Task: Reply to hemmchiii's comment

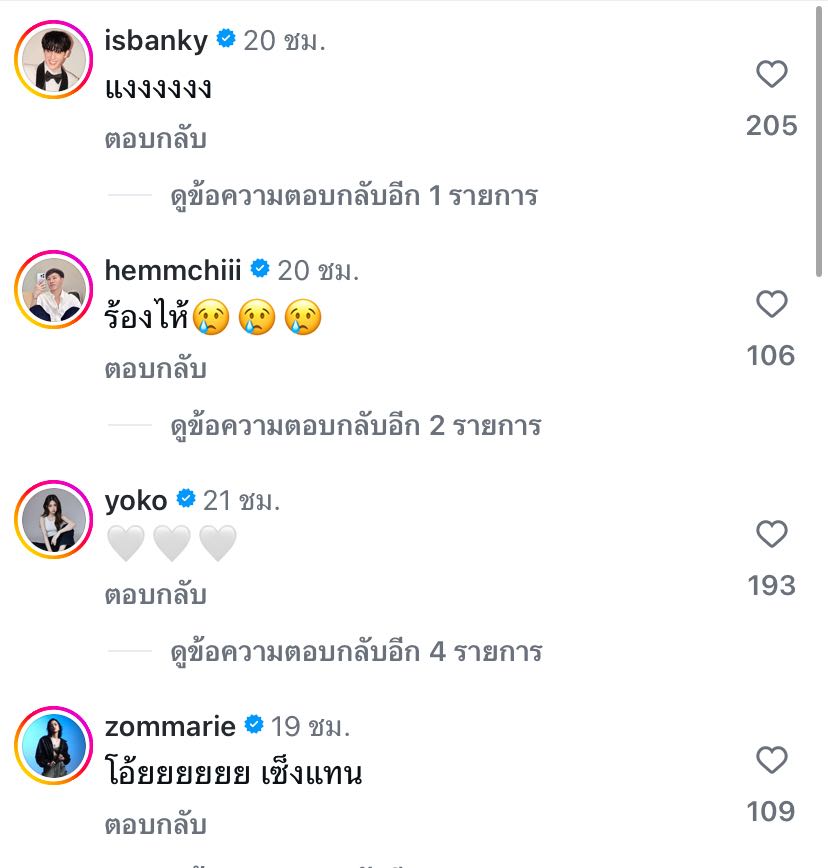Action: click(x=155, y=369)
